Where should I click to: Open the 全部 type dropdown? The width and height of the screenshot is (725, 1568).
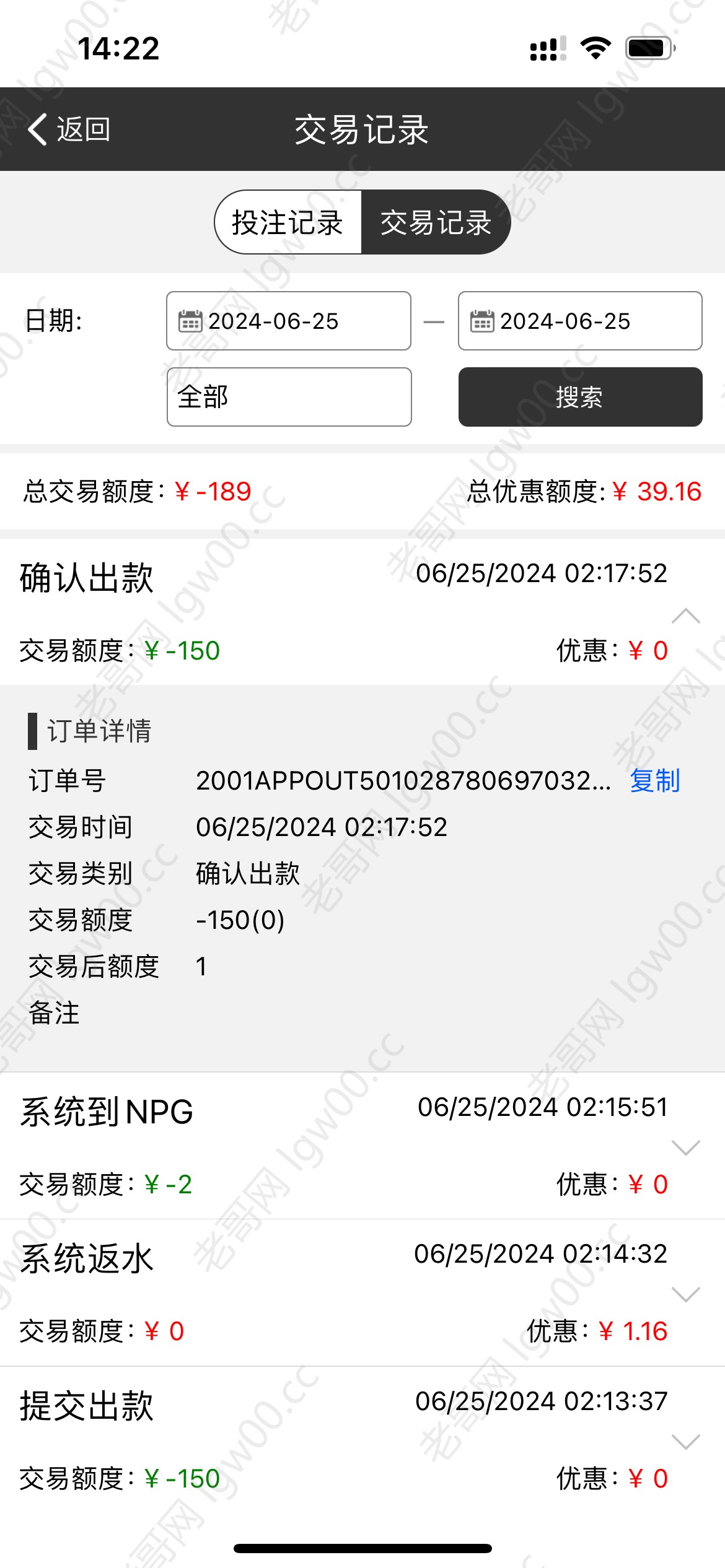click(x=289, y=397)
